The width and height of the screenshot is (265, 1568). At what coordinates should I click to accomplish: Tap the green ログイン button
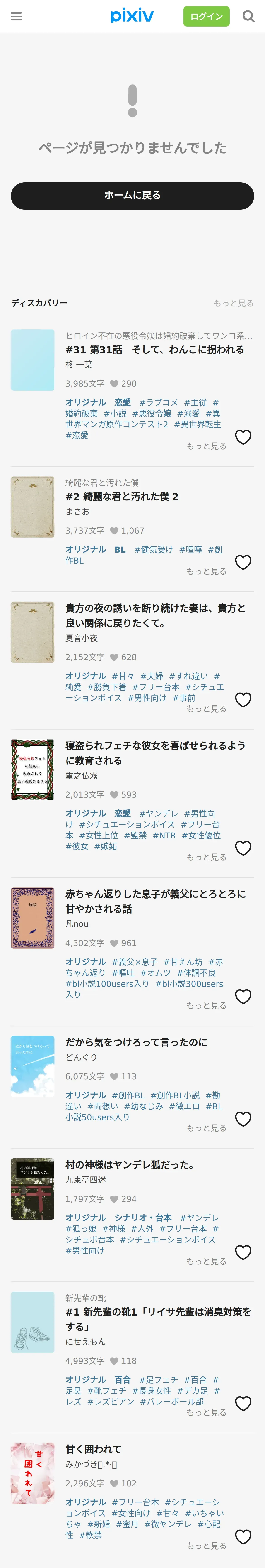(x=206, y=16)
